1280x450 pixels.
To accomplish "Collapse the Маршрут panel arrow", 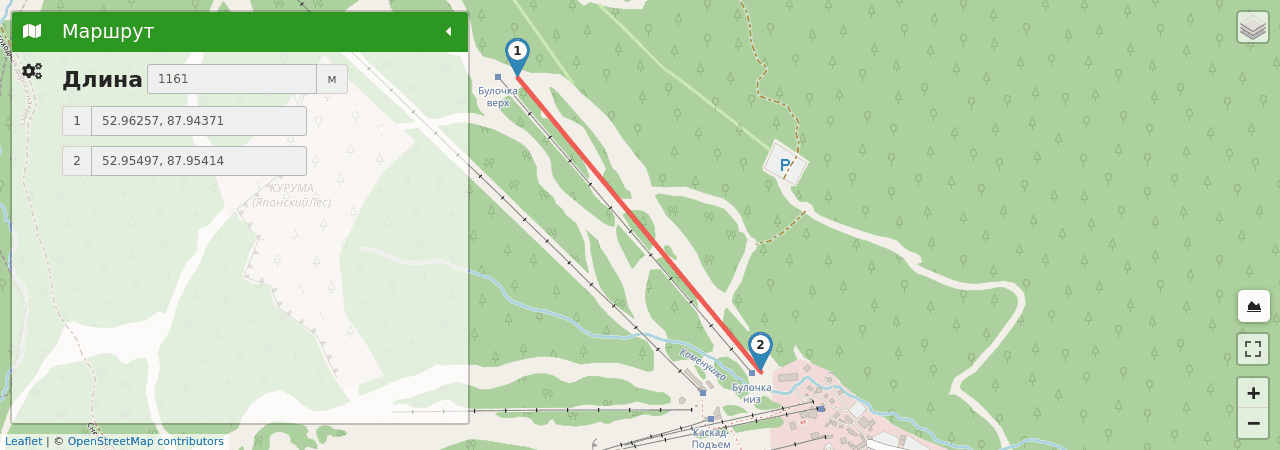I will pyautogui.click(x=448, y=32).
